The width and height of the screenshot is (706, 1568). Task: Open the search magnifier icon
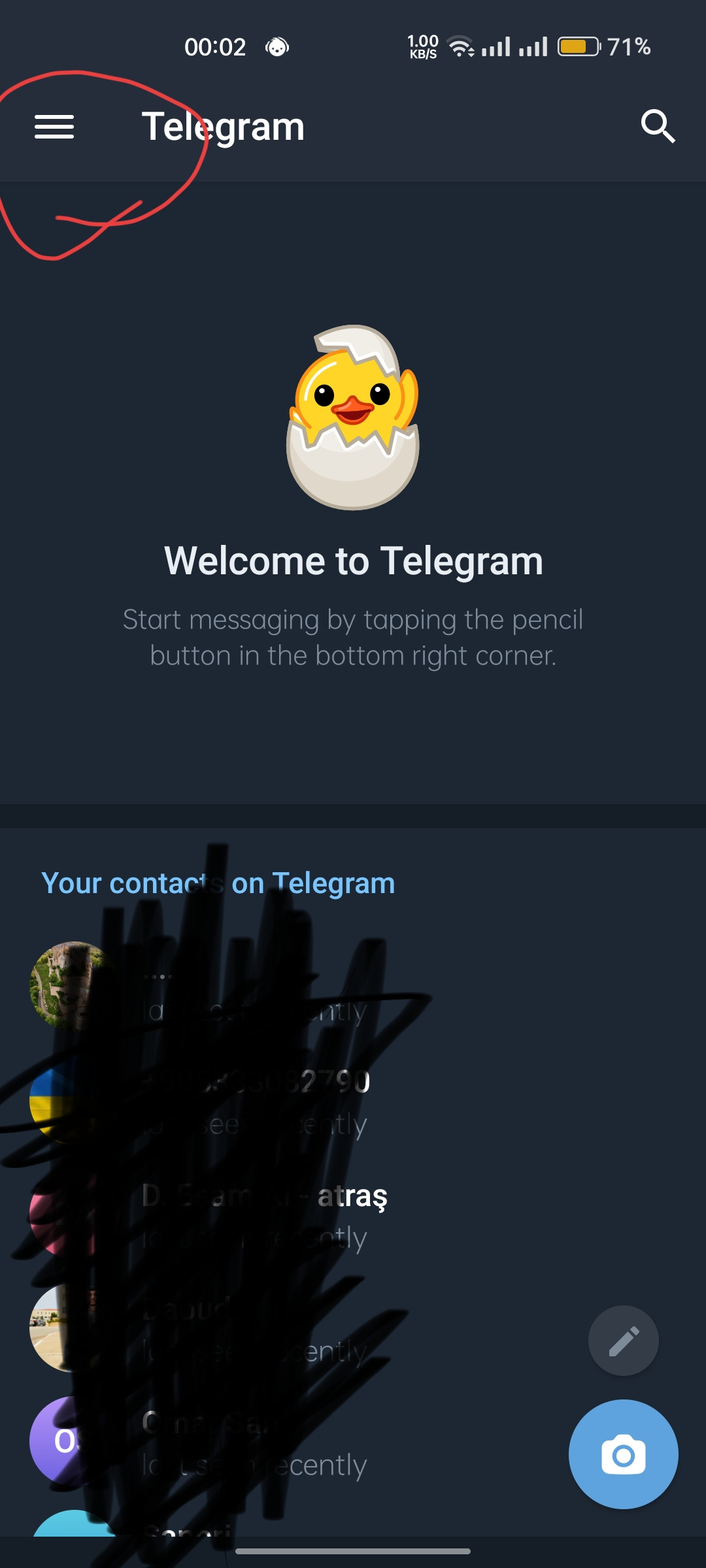coord(658,126)
